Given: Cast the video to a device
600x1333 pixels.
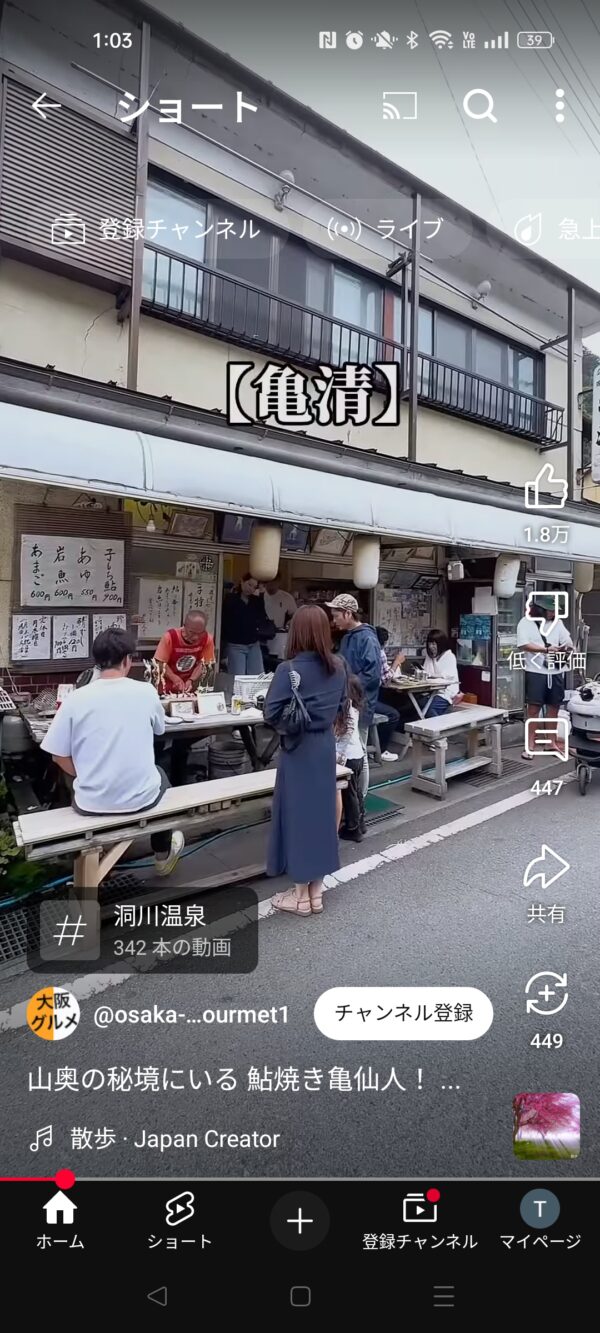Looking at the screenshot, I should point(400,106).
